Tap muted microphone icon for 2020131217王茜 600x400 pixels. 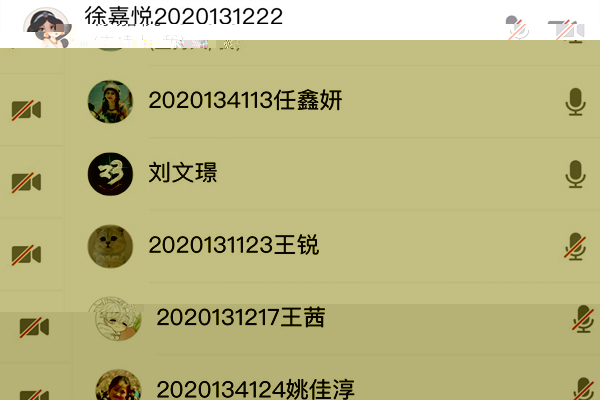(583, 319)
